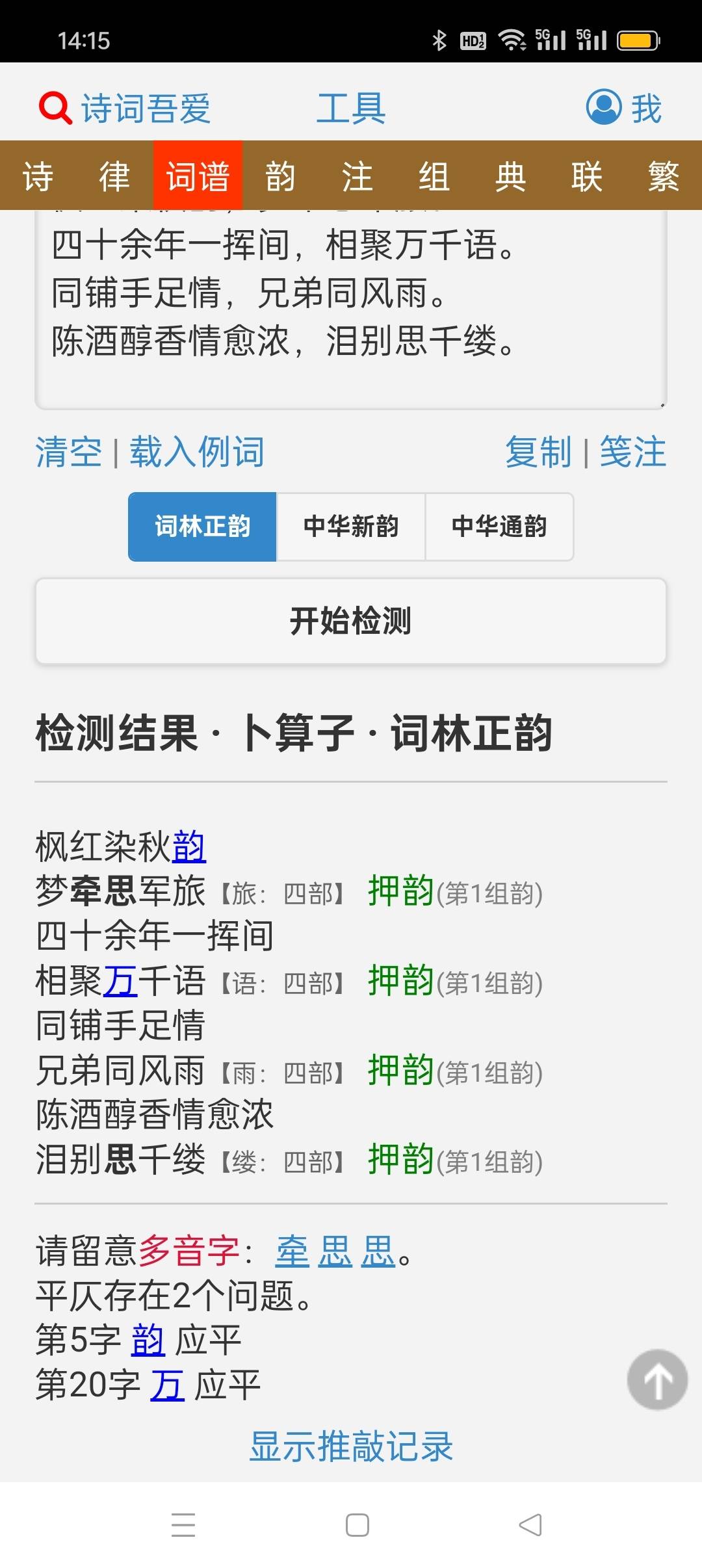702x1568 pixels.
Task: Open the 我 profile page
Action: pos(624,108)
